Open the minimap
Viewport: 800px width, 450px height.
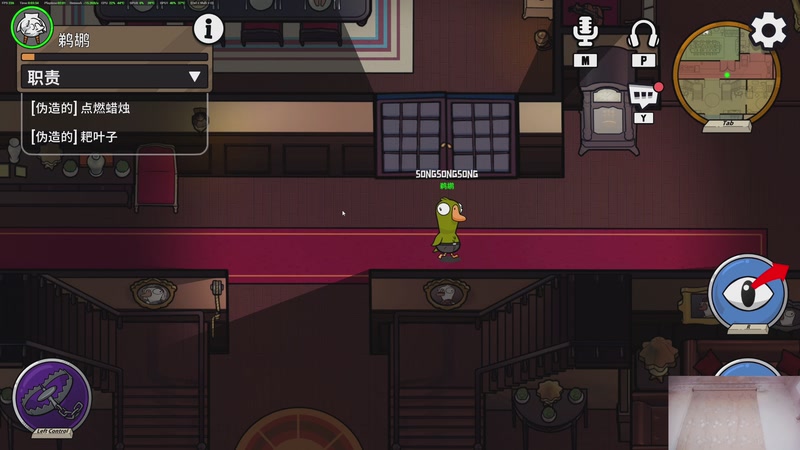tap(726, 70)
